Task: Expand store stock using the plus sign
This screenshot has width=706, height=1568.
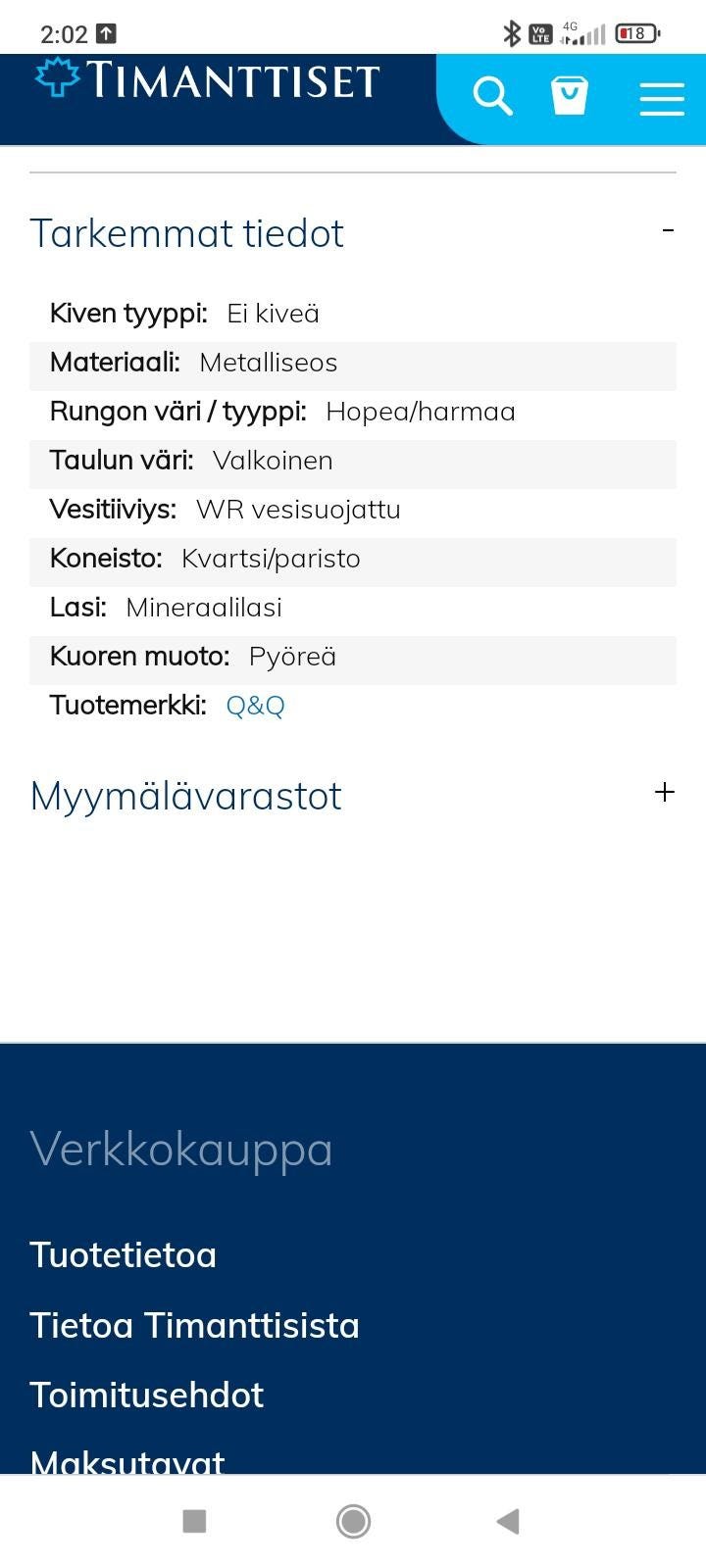Action: pos(666,791)
